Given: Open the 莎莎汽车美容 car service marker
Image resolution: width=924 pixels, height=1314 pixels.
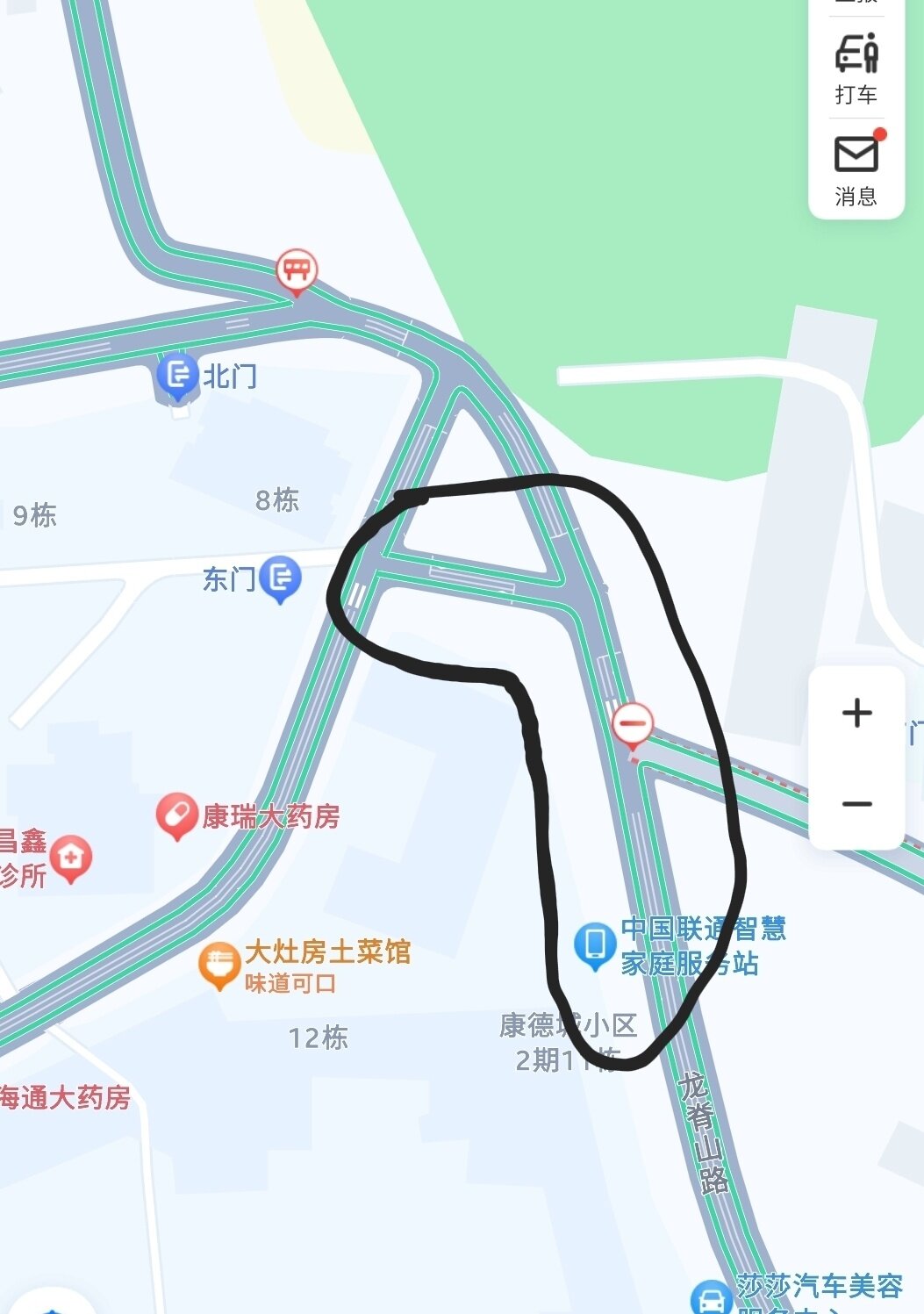Looking at the screenshot, I should 711,1297.
